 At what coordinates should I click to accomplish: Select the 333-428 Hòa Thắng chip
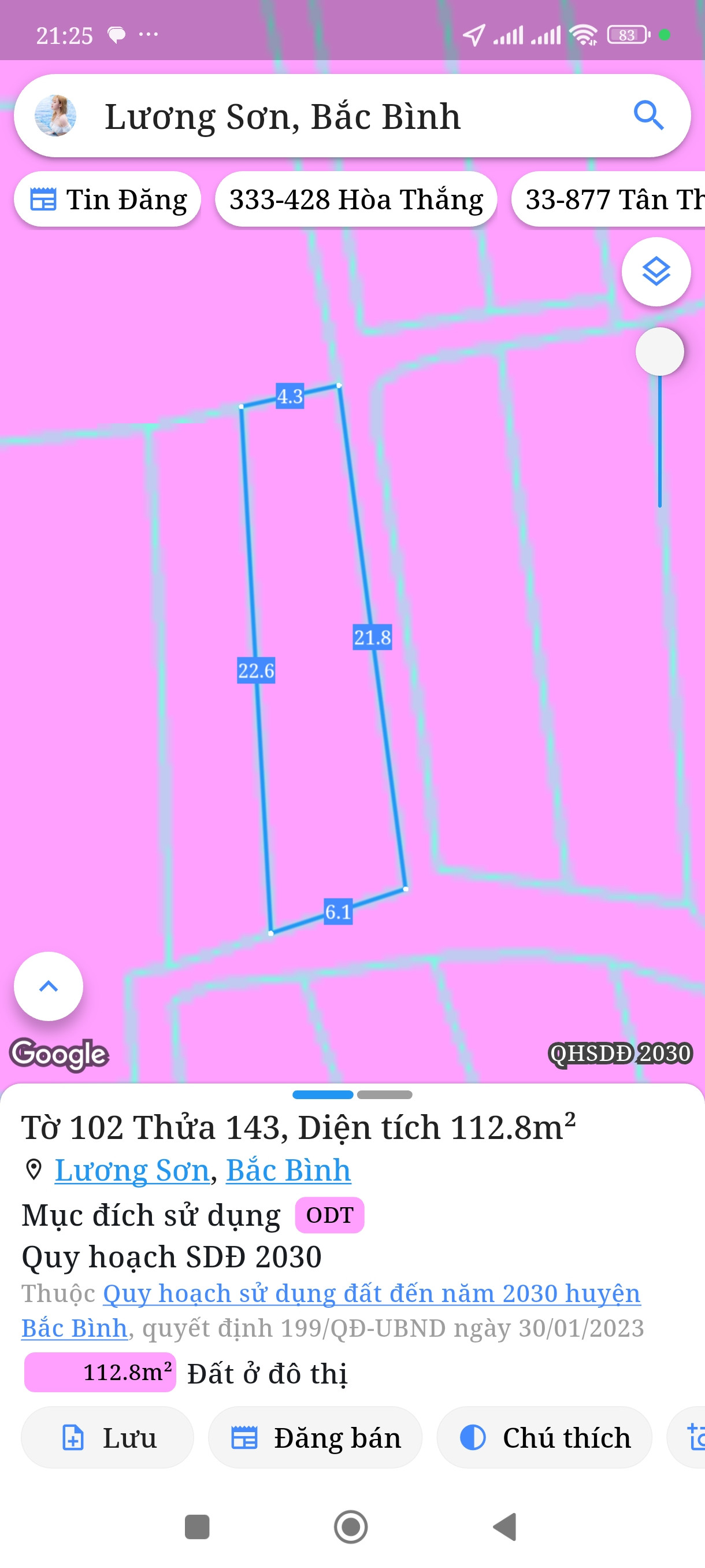pos(356,199)
